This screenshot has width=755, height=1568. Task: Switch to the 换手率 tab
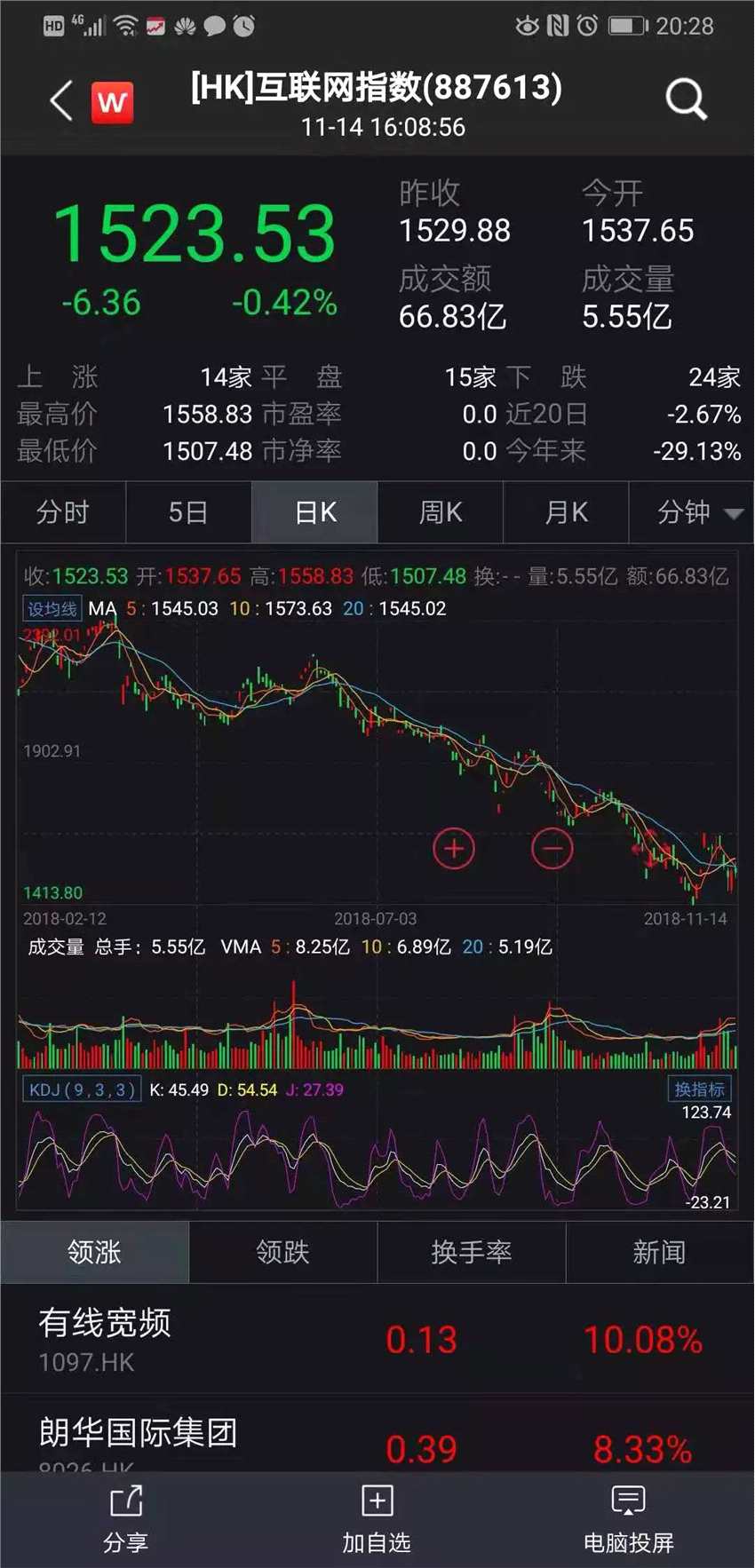(x=472, y=1252)
